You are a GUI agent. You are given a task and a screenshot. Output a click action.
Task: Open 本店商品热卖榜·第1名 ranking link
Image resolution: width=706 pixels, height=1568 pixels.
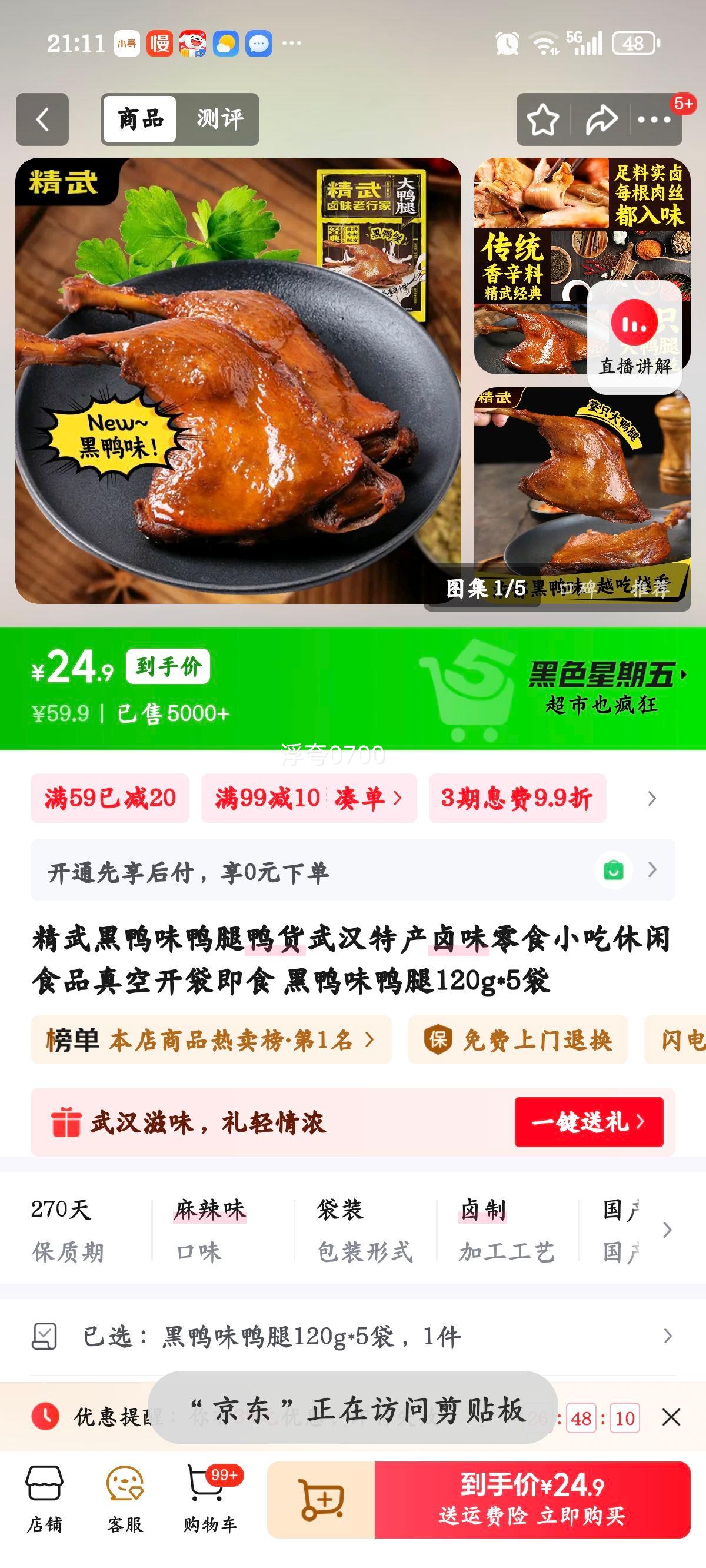coord(210,1039)
